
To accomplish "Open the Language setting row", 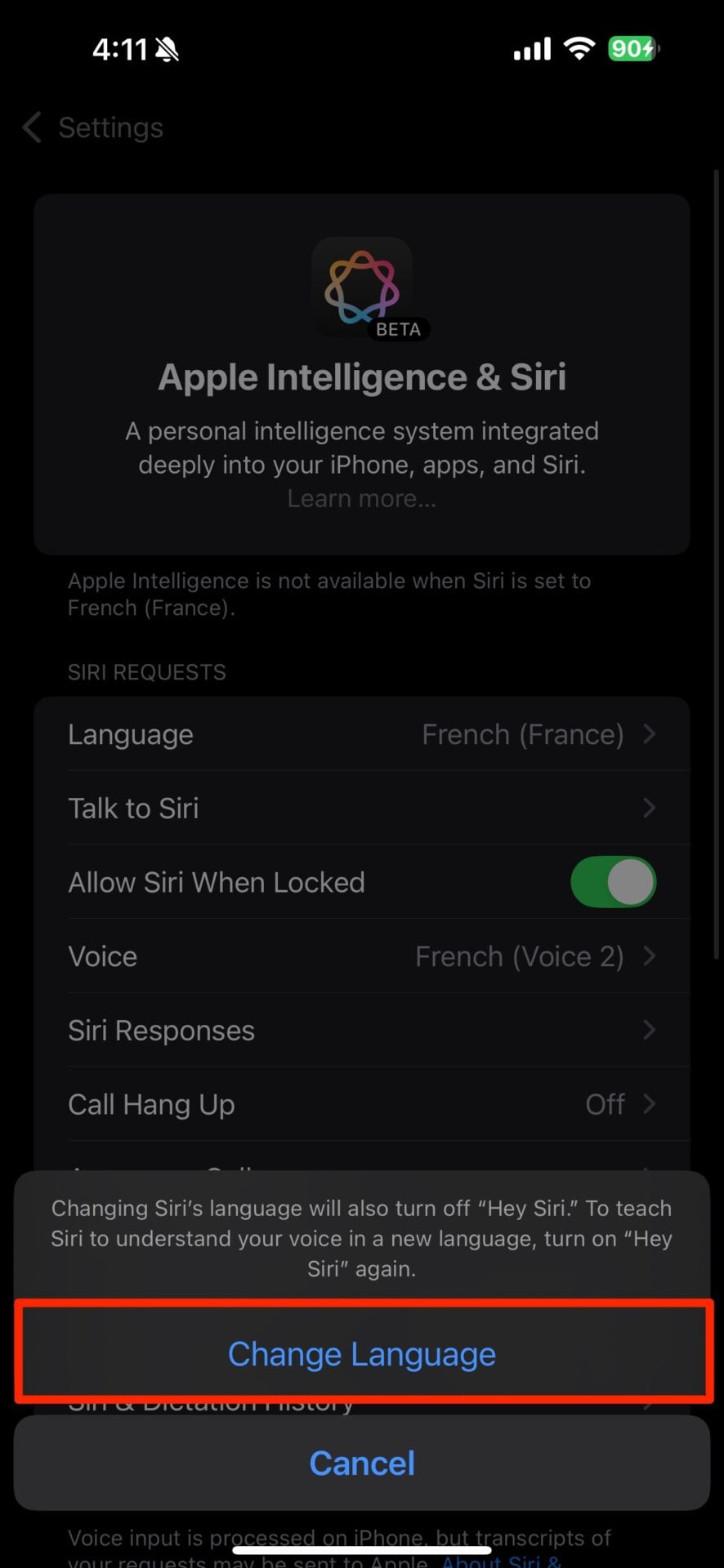I will (362, 734).
